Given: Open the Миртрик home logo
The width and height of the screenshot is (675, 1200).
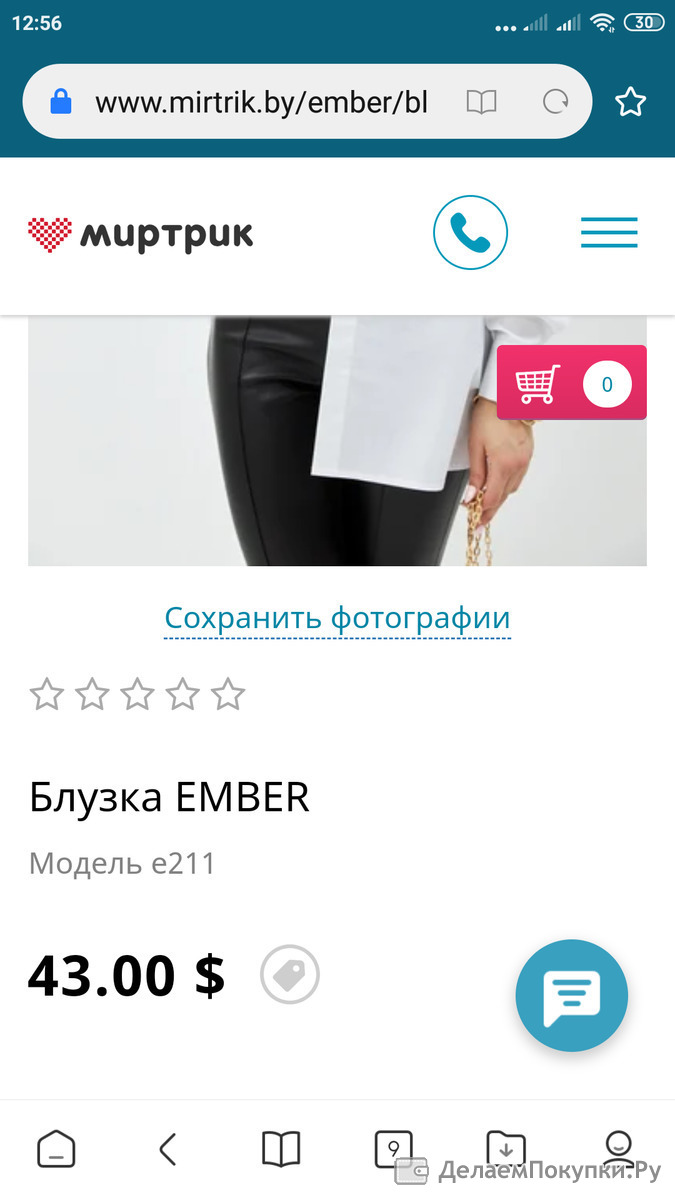Looking at the screenshot, I should [140, 235].
